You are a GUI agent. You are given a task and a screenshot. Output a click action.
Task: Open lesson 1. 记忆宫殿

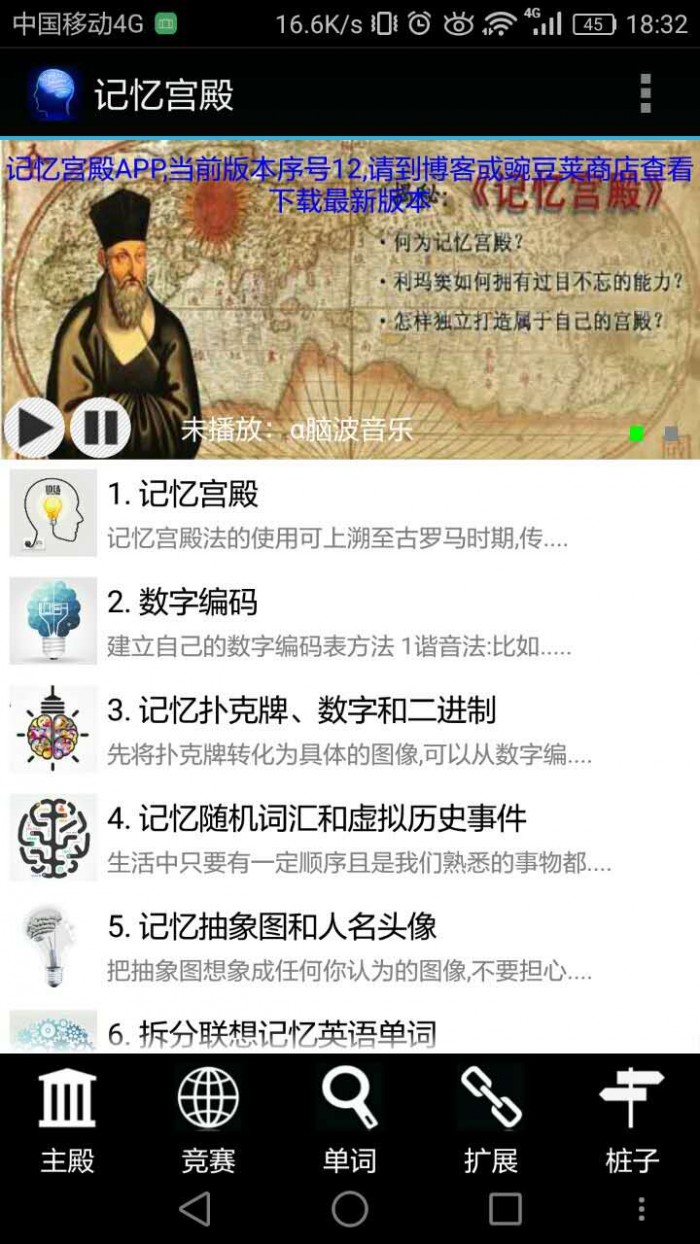pyautogui.click(x=350, y=514)
